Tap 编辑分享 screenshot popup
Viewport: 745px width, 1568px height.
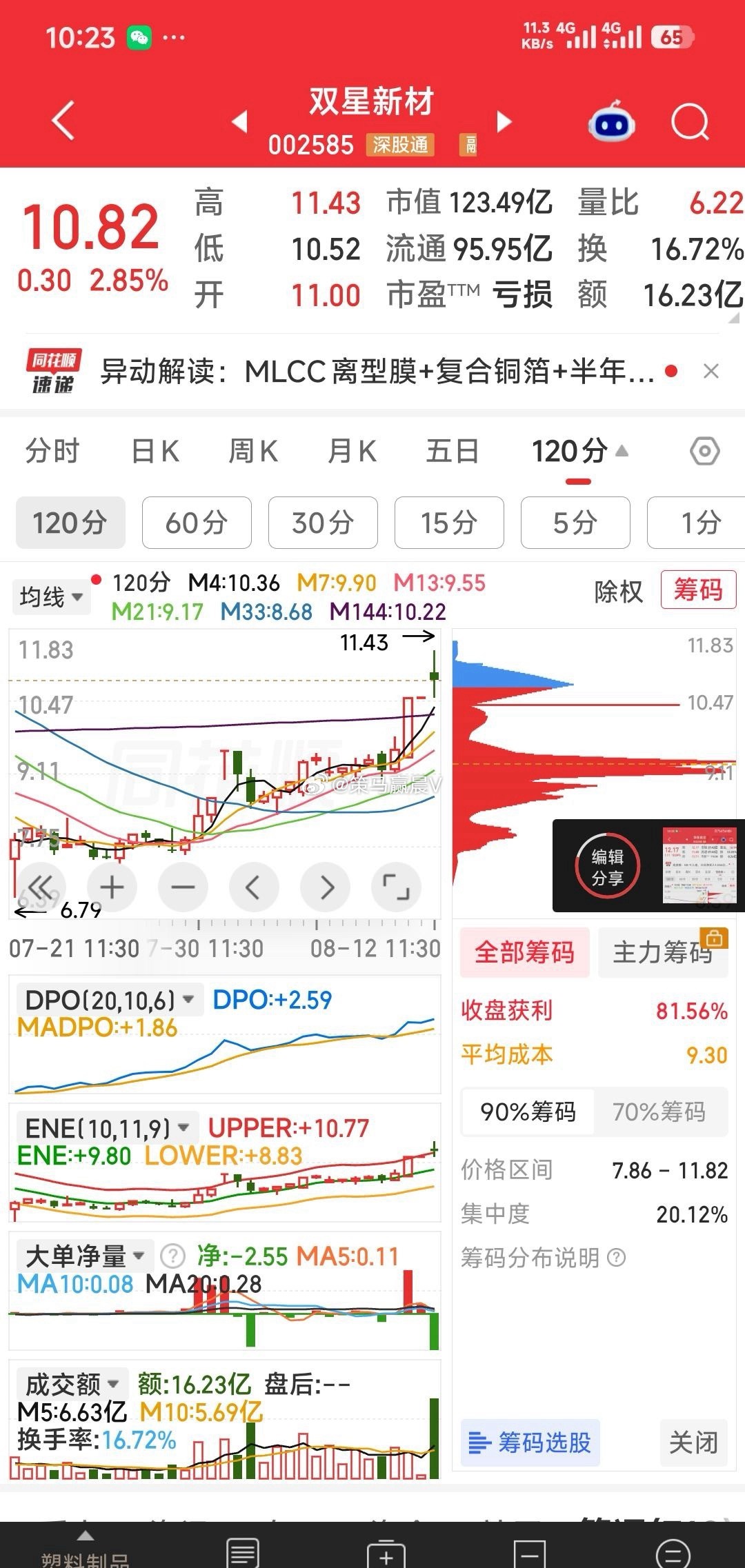tap(607, 867)
